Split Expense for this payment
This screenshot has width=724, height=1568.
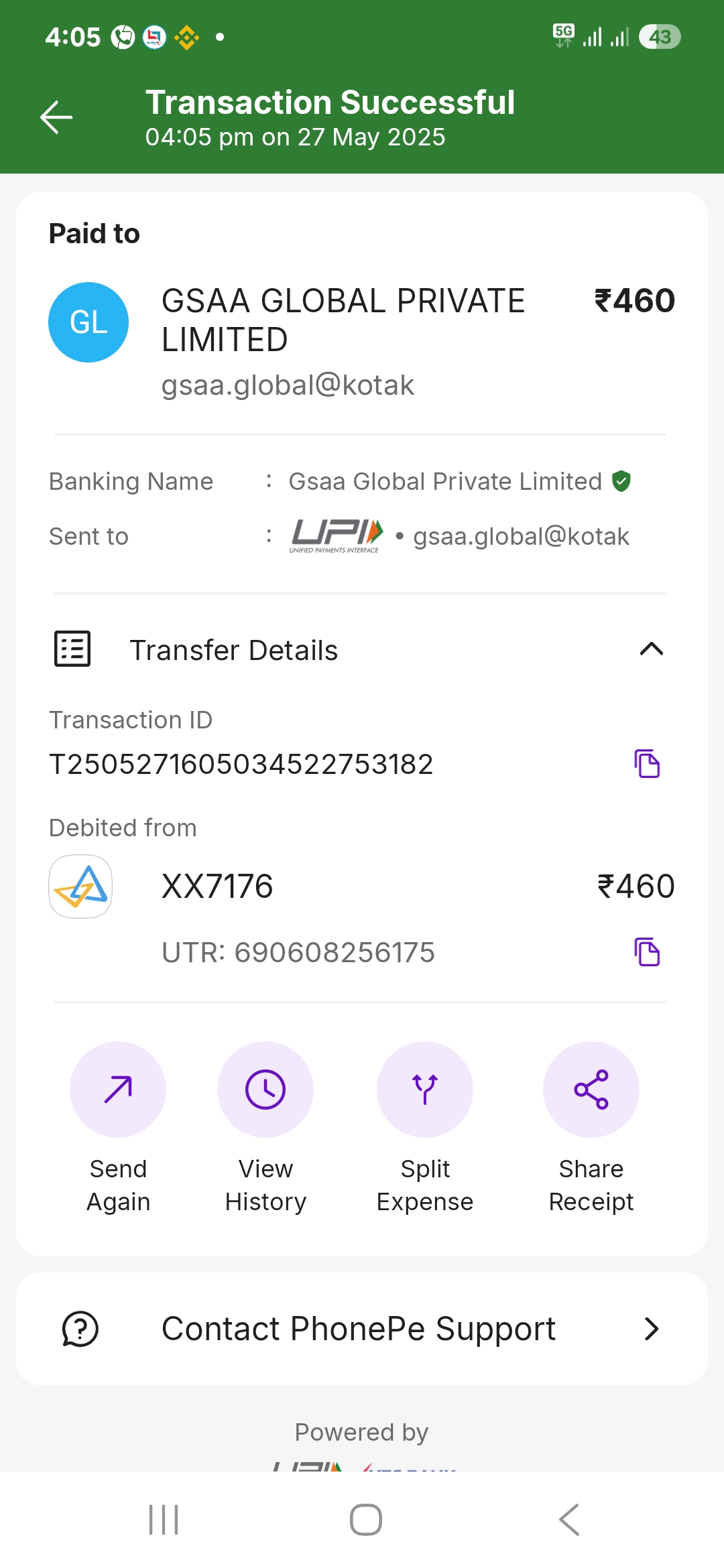425,1090
